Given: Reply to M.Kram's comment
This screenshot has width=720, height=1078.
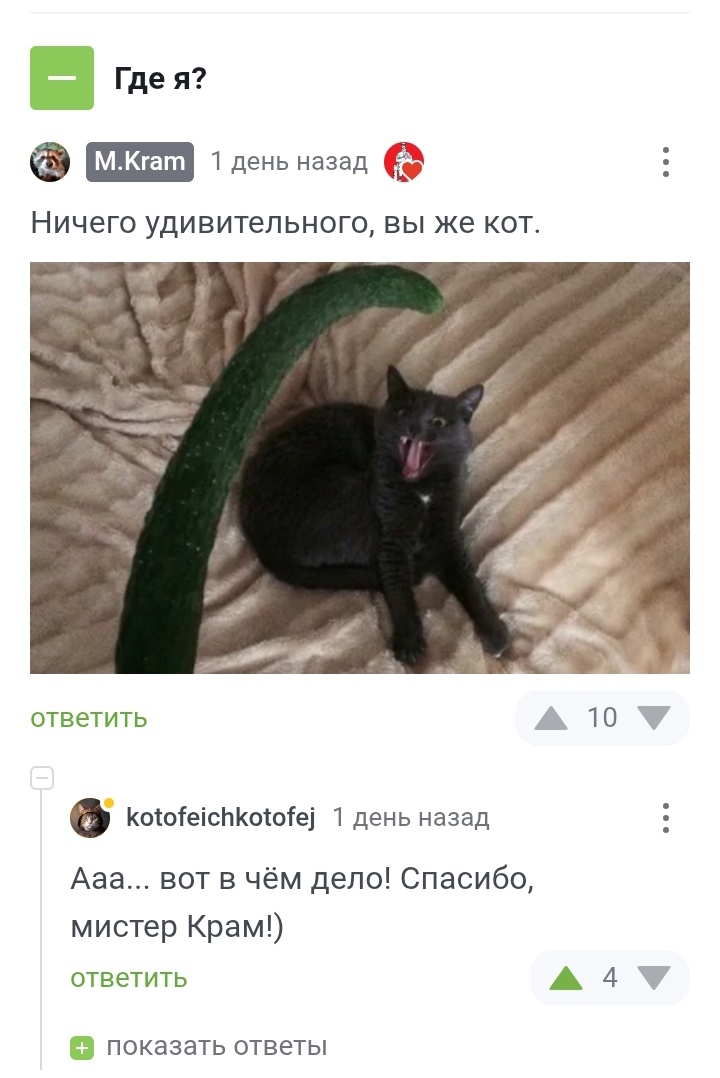Looking at the screenshot, I should click(x=89, y=718).
